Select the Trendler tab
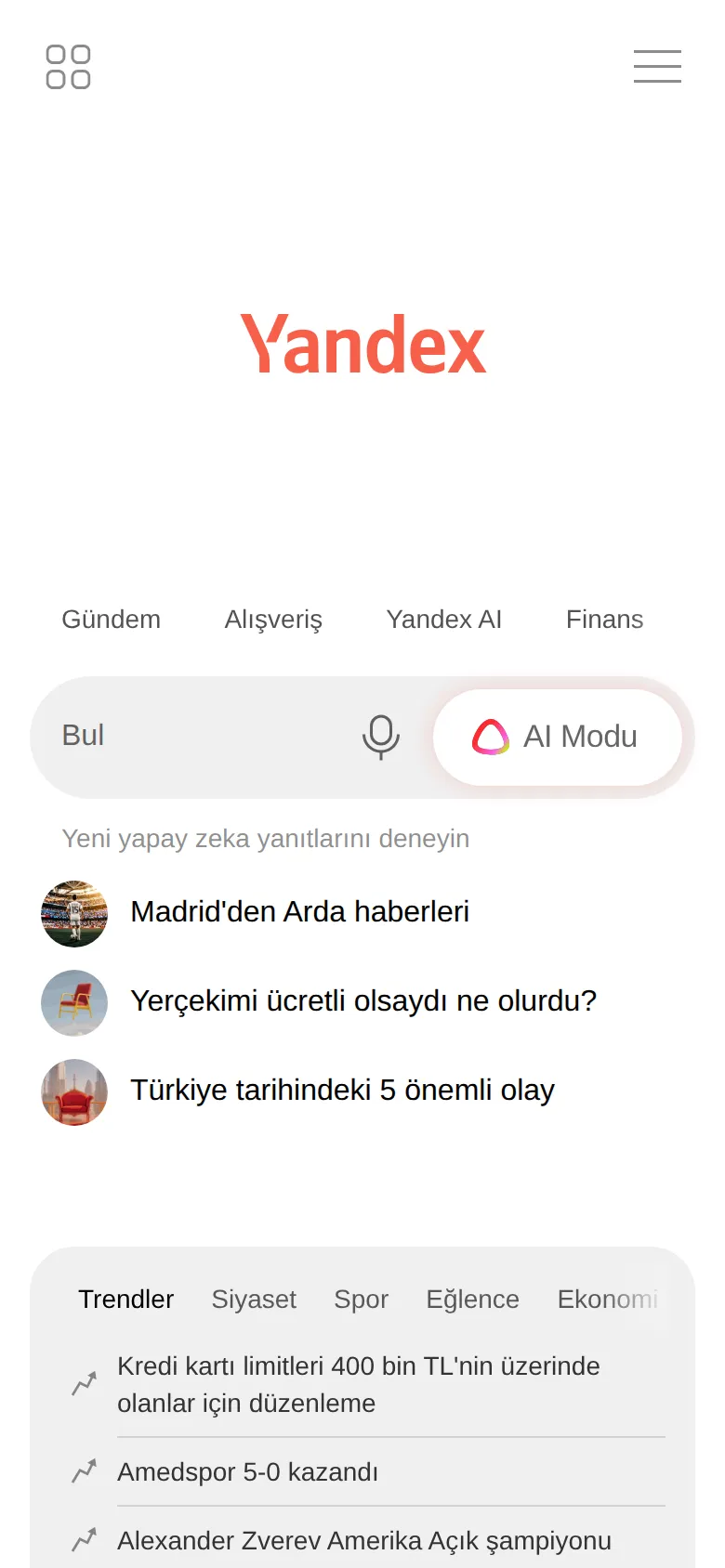The height and width of the screenshot is (1568, 725). pyautogui.click(x=125, y=1299)
